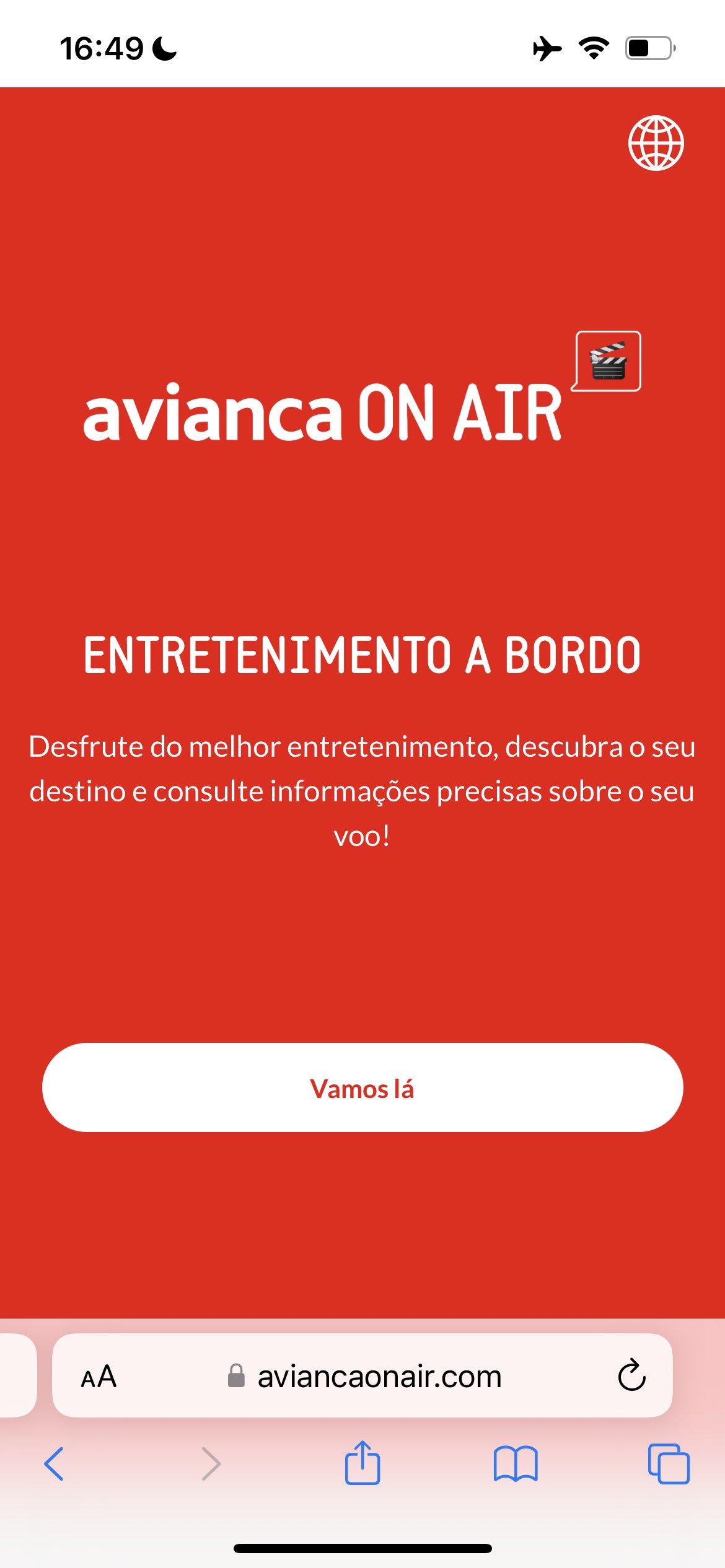Viewport: 725px width, 1568px height.
Task: Open the AA reader options
Action: [99, 1377]
